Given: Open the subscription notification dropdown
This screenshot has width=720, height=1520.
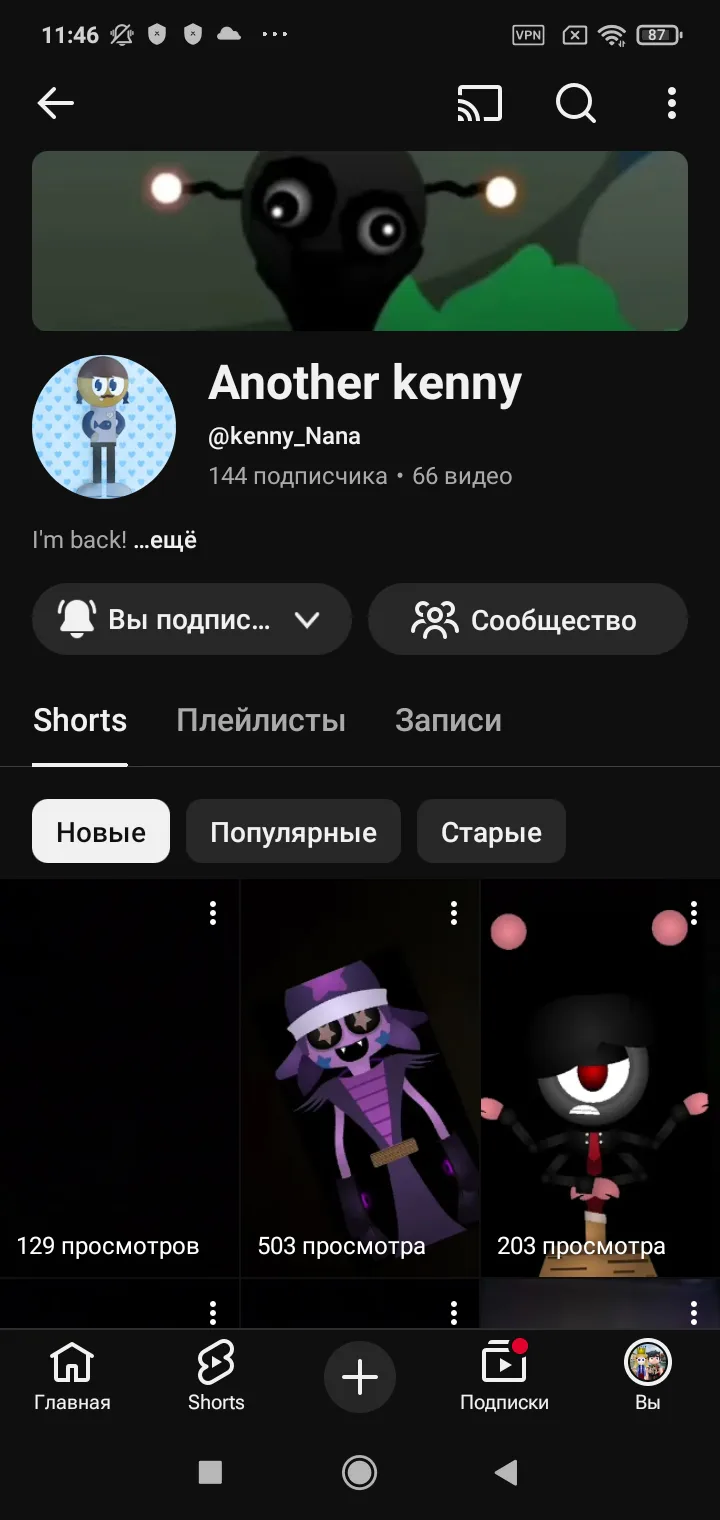Looking at the screenshot, I should pos(192,620).
